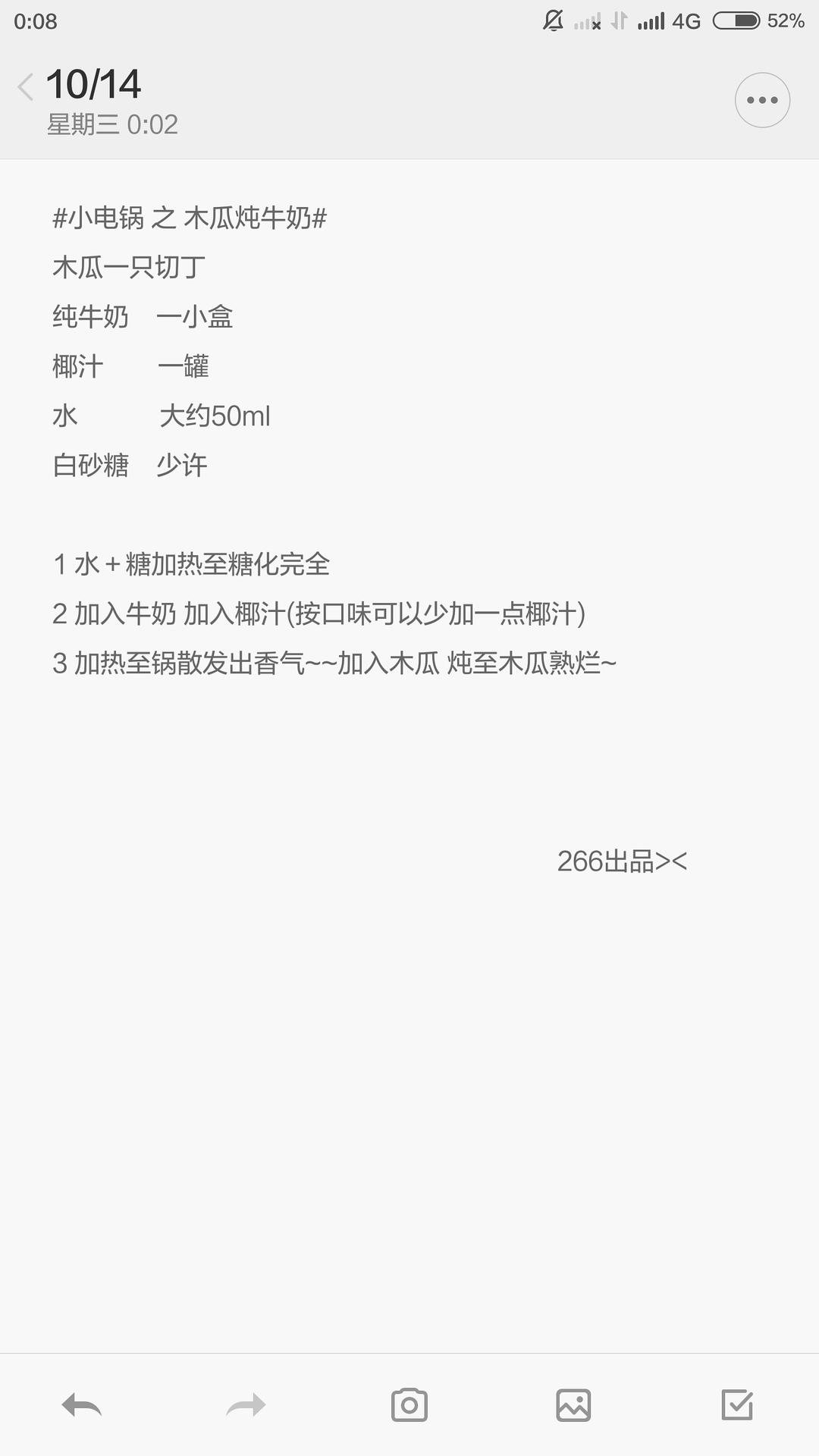Take a photo with the camera icon
The width and height of the screenshot is (819, 1456).
[409, 1405]
